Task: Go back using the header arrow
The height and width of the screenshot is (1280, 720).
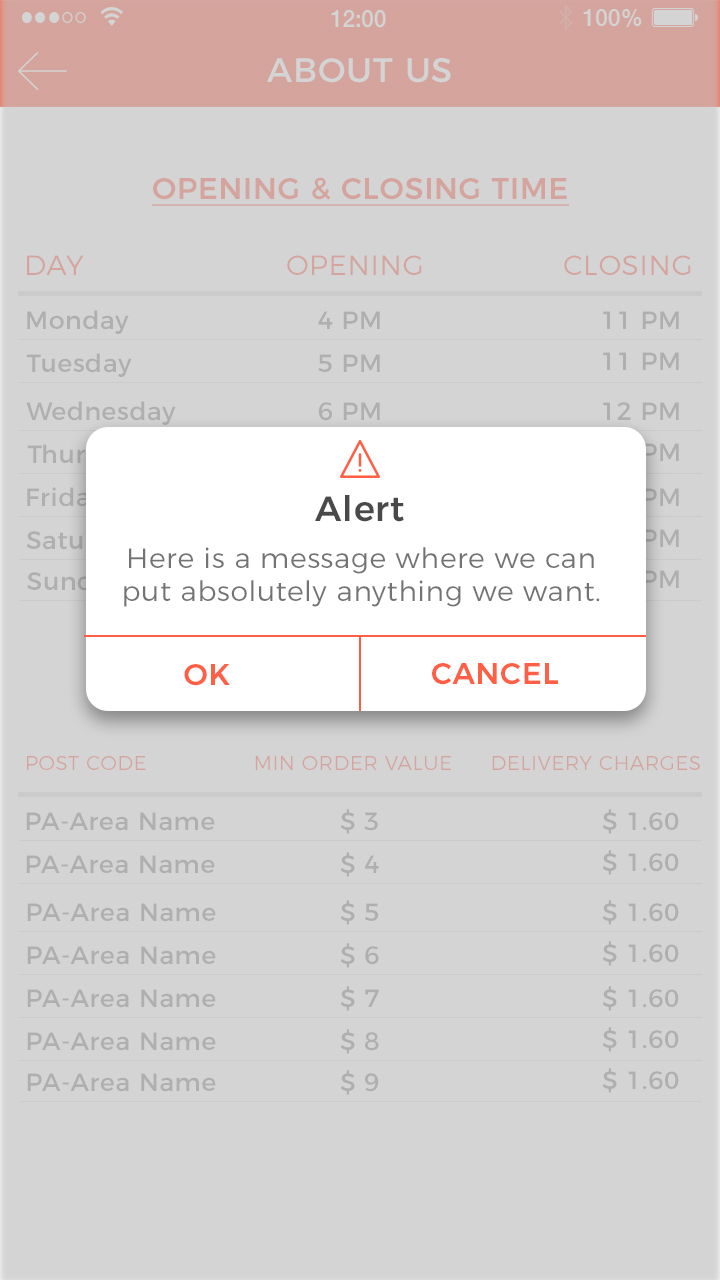Action: click(x=42, y=71)
